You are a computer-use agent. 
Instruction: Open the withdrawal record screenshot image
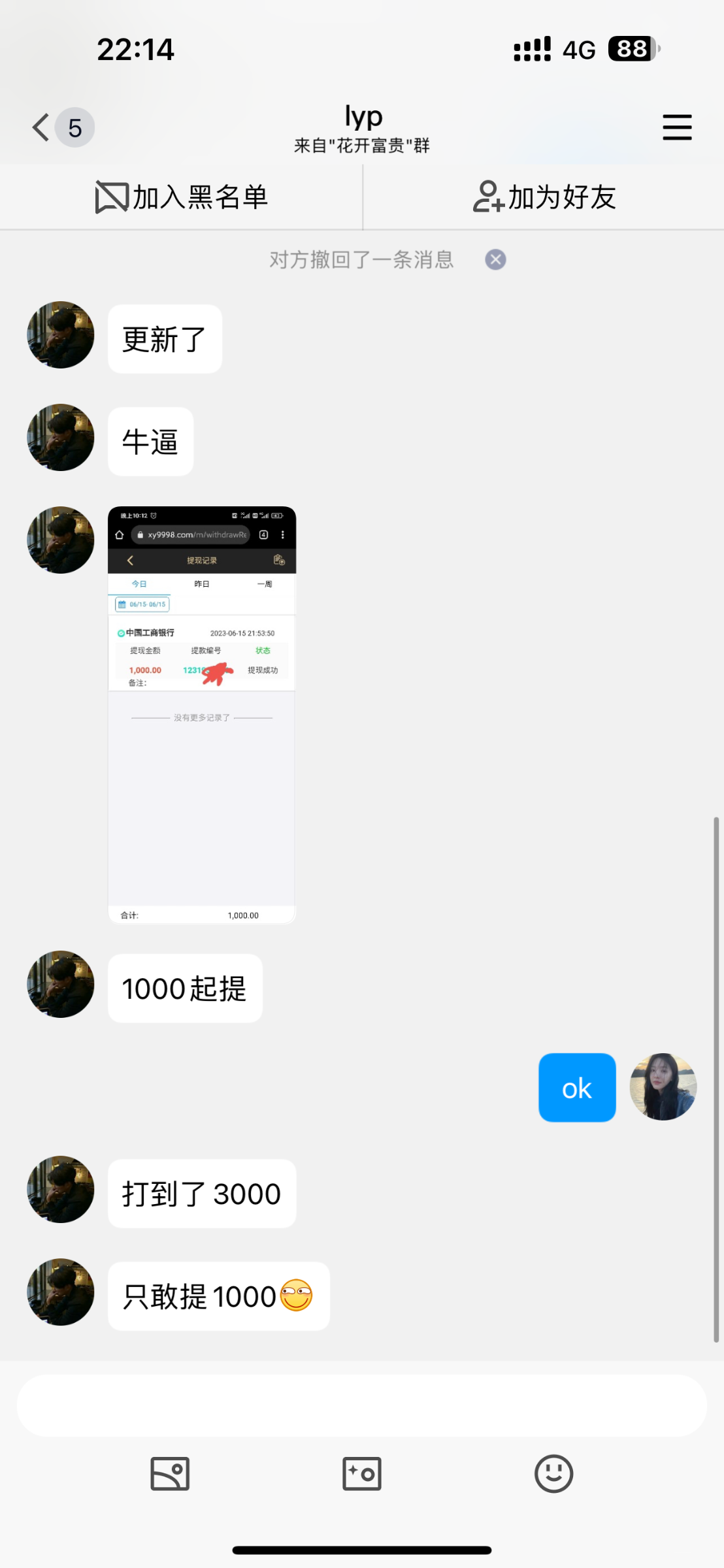click(x=202, y=715)
